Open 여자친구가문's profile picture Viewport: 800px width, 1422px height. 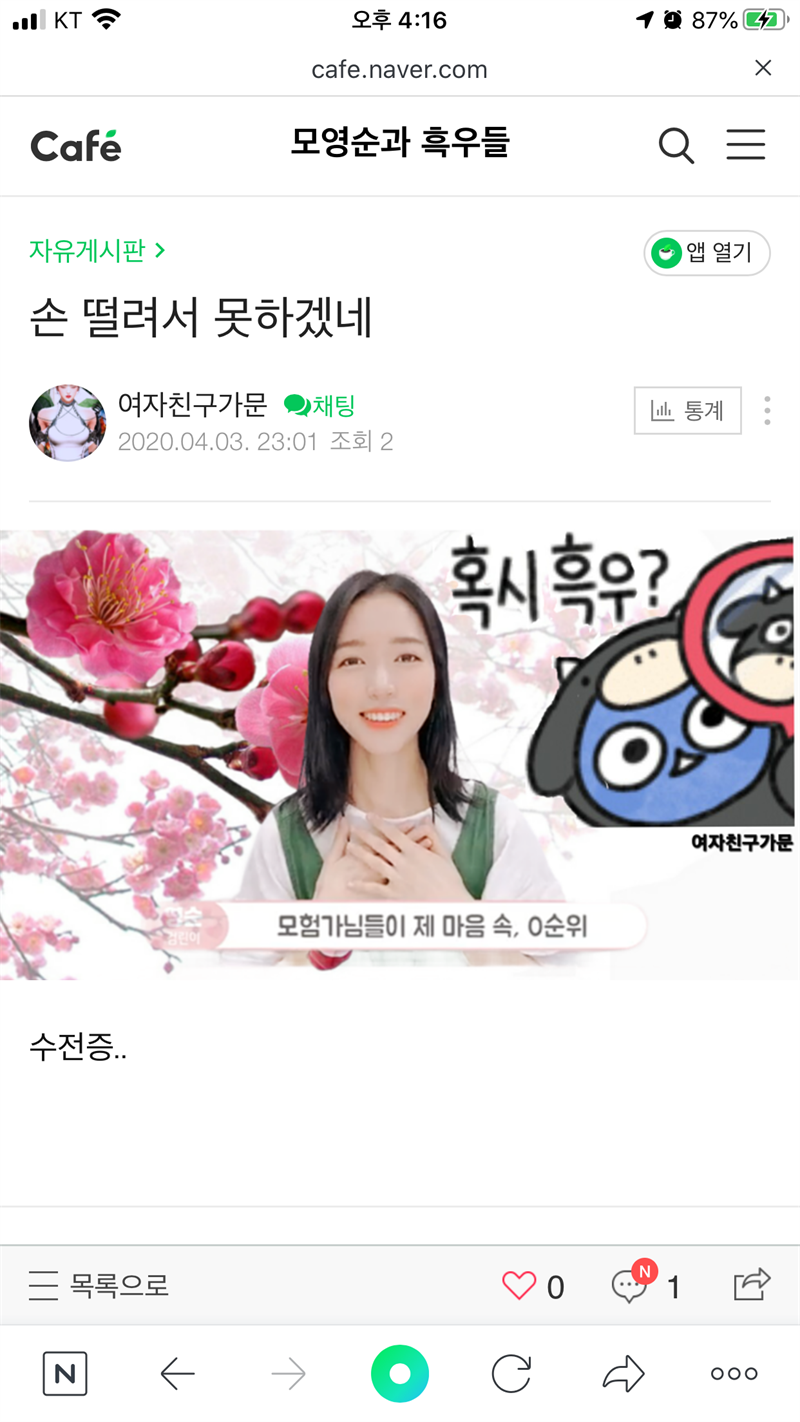coord(67,423)
